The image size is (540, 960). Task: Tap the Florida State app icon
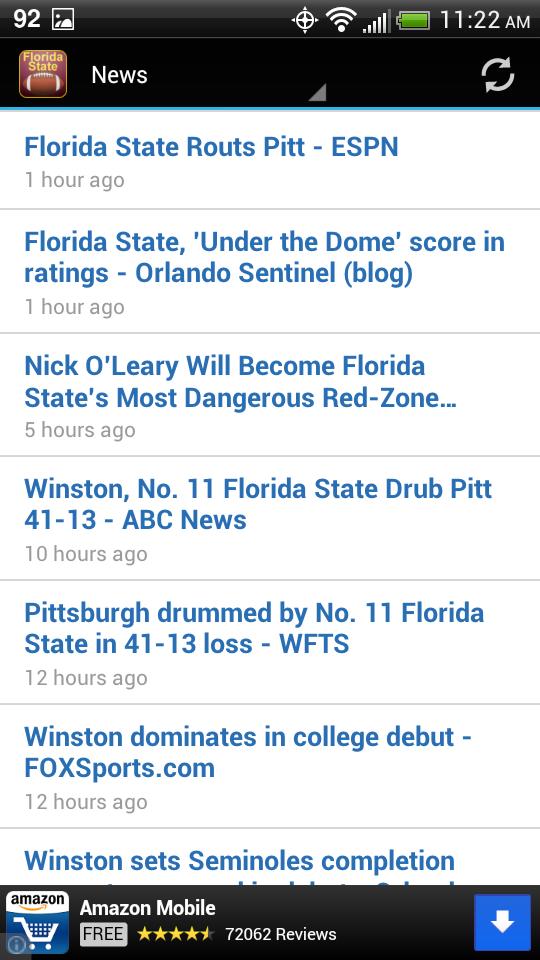click(x=43, y=74)
